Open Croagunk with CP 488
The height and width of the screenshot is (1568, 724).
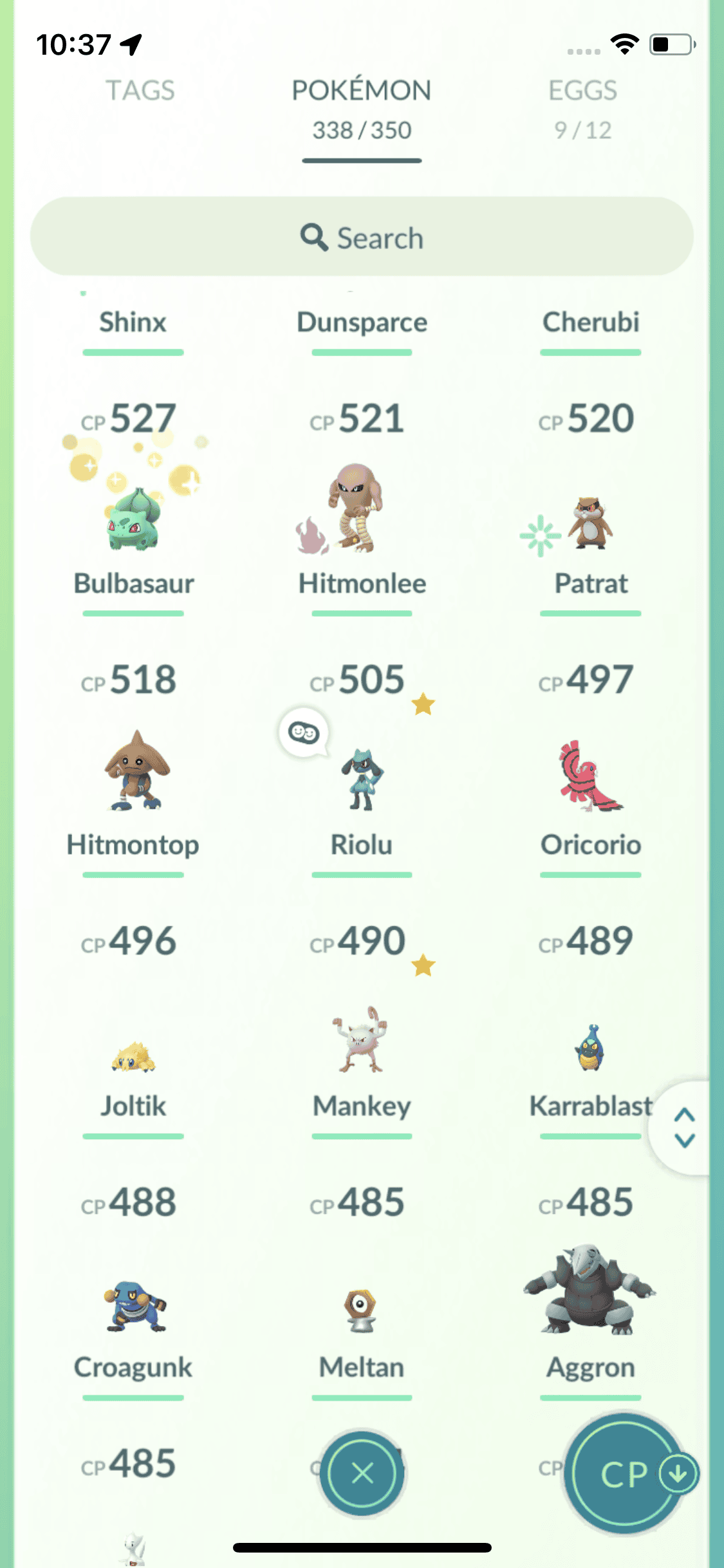(133, 1307)
